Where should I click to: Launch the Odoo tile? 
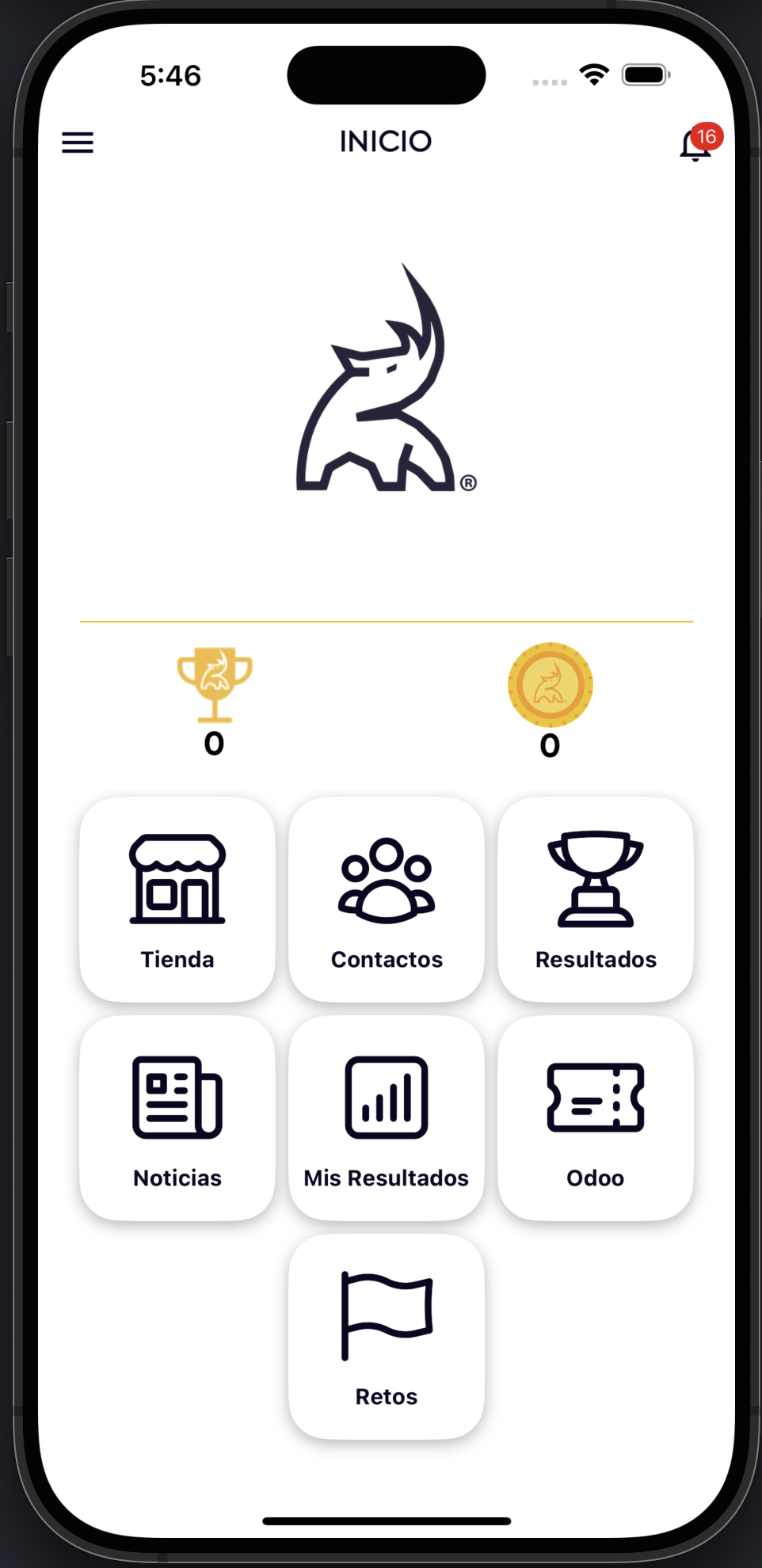[596, 1118]
